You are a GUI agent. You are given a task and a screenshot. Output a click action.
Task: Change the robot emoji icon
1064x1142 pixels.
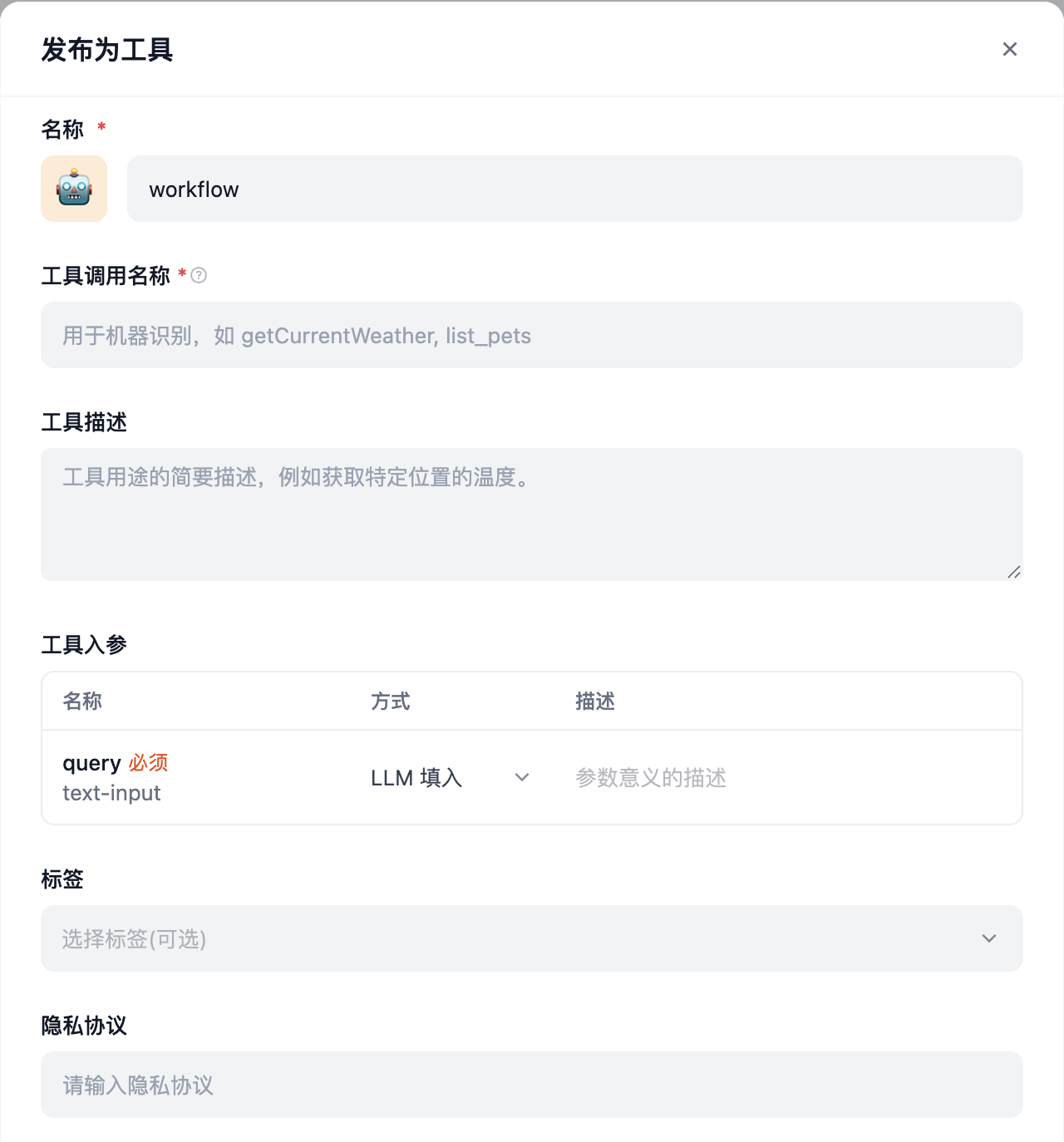pyautogui.click(x=74, y=189)
